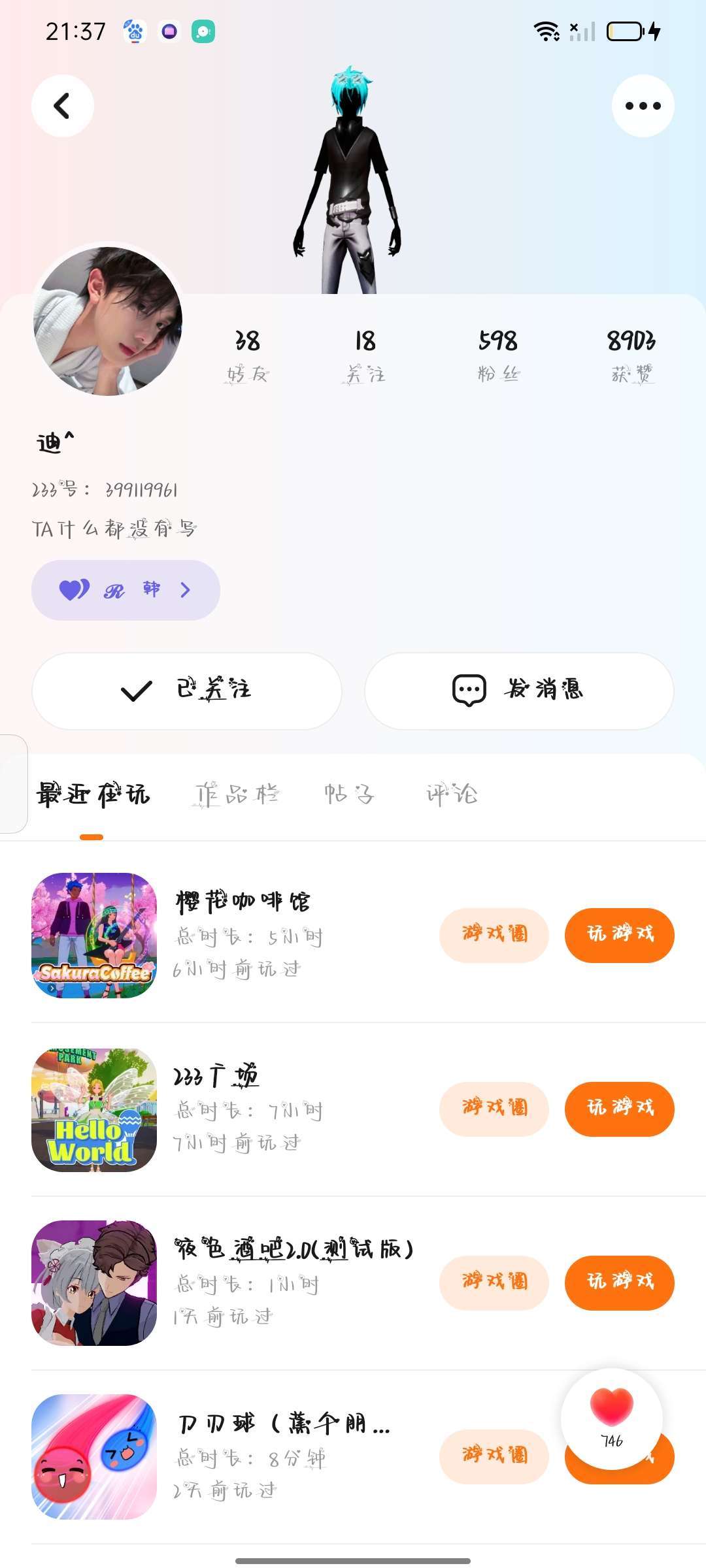The image size is (706, 1568).
Task: Play 233广场 with 玩游戏
Action: [x=619, y=1109]
